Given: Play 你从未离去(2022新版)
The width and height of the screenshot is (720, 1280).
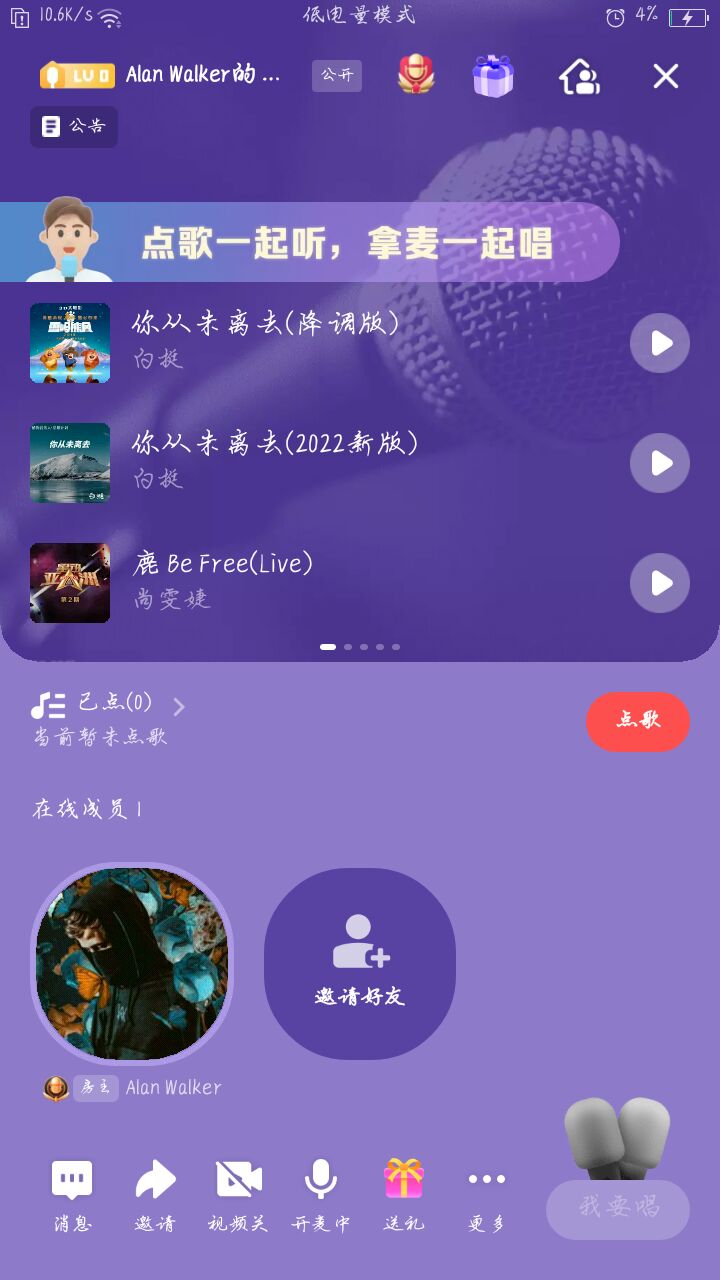Looking at the screenshot, I should point(660,463).
